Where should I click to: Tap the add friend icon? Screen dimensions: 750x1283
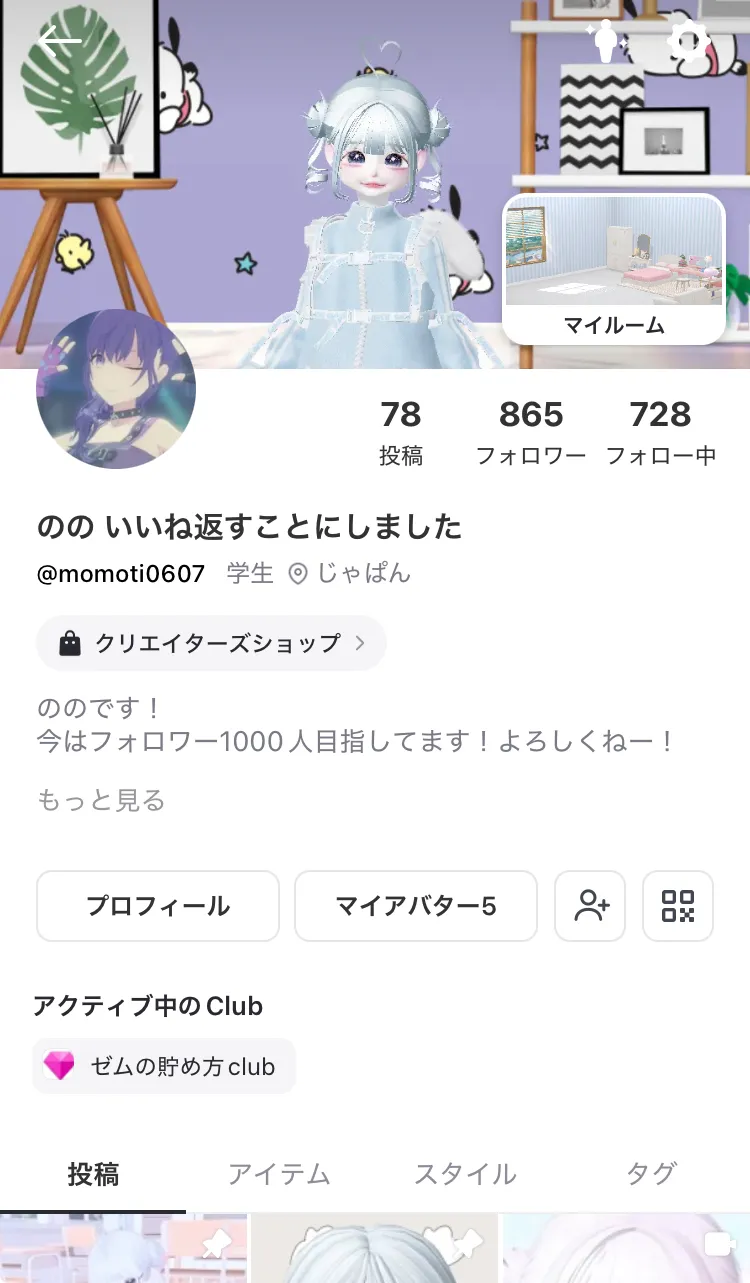point(590,906)
